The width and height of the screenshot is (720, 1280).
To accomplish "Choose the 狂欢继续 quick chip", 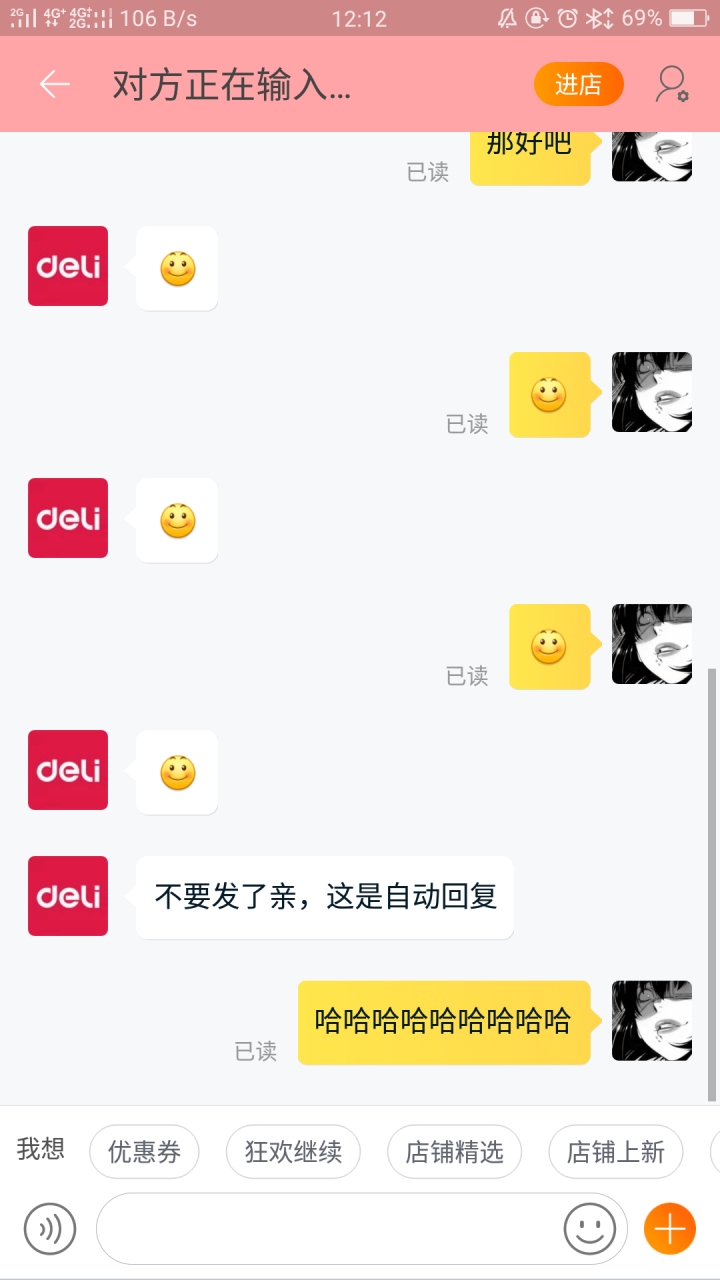I will click(293, 1152).
